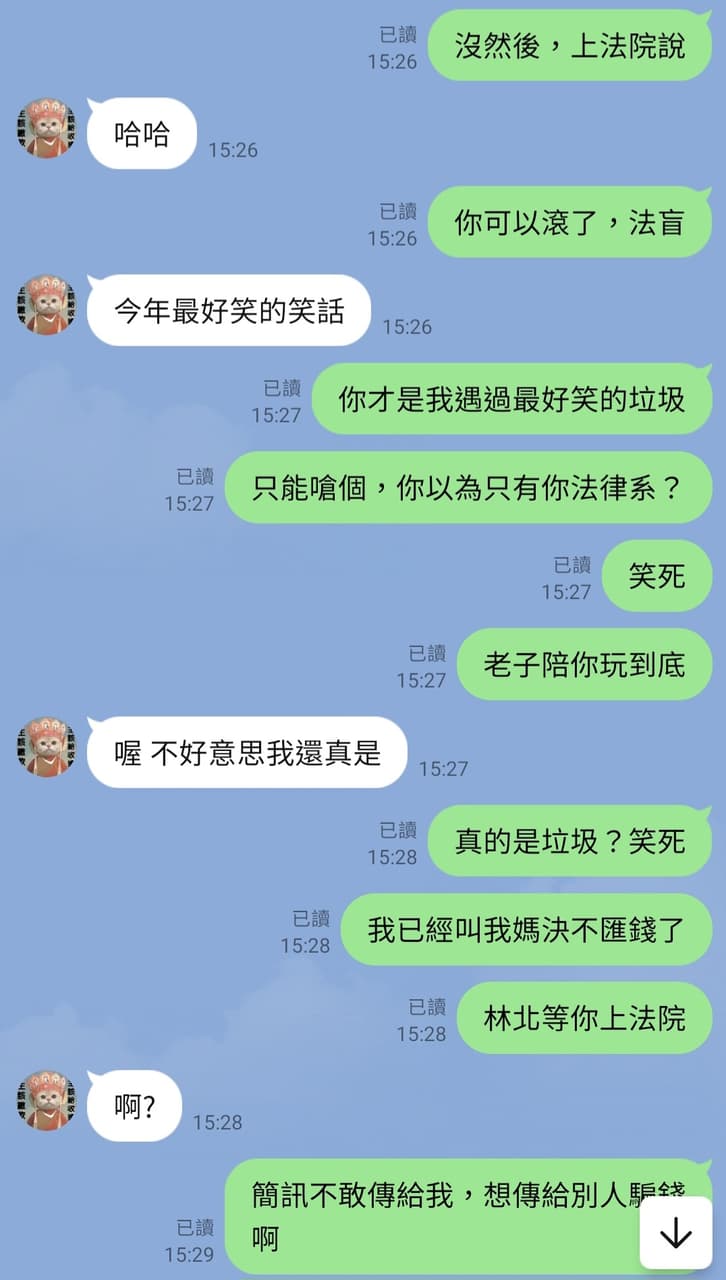Open sender's avatar beside the 啊? message
The width and height of the screenshot is (726, 1280).
pos(45,1100)
